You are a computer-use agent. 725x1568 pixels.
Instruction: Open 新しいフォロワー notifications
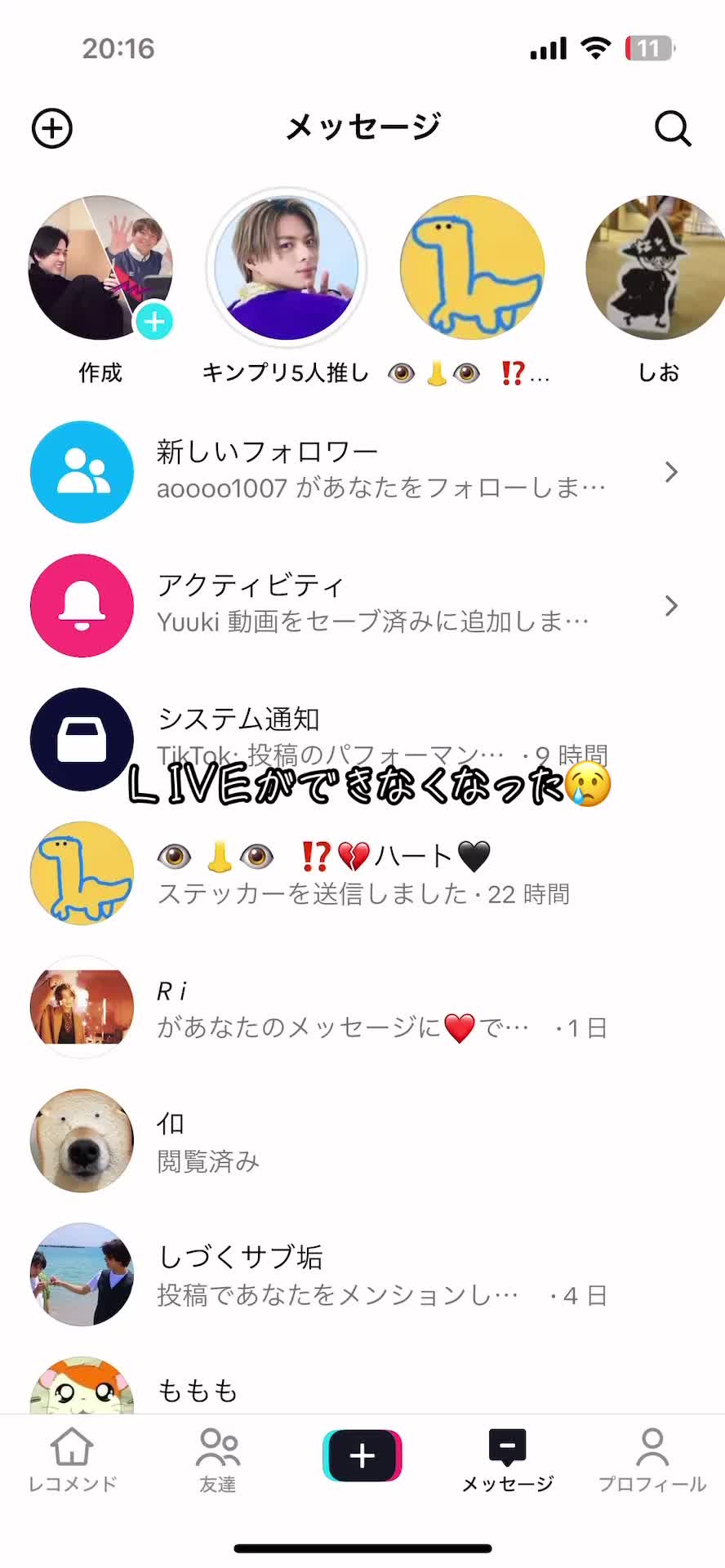359,471
